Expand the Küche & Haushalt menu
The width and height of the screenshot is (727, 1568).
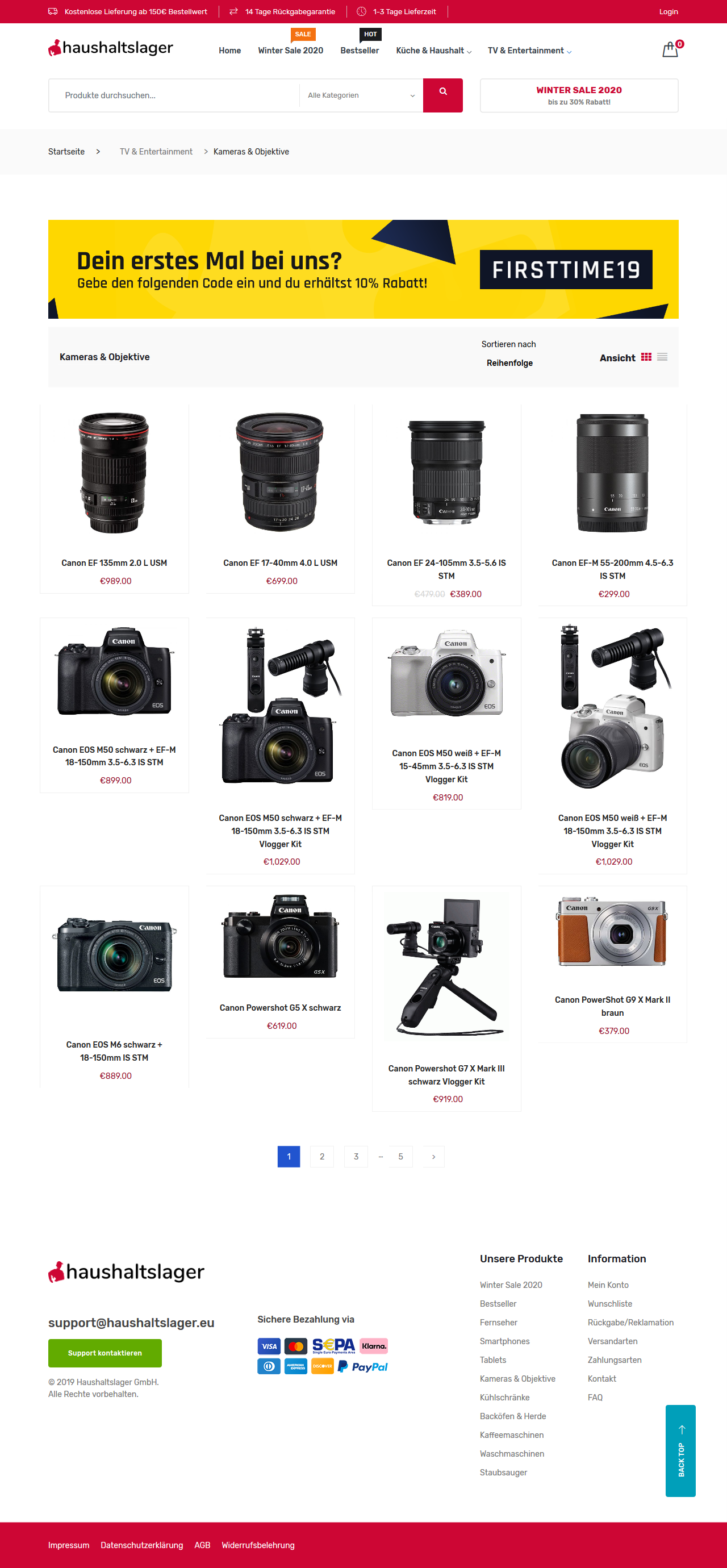click(433, 51)
